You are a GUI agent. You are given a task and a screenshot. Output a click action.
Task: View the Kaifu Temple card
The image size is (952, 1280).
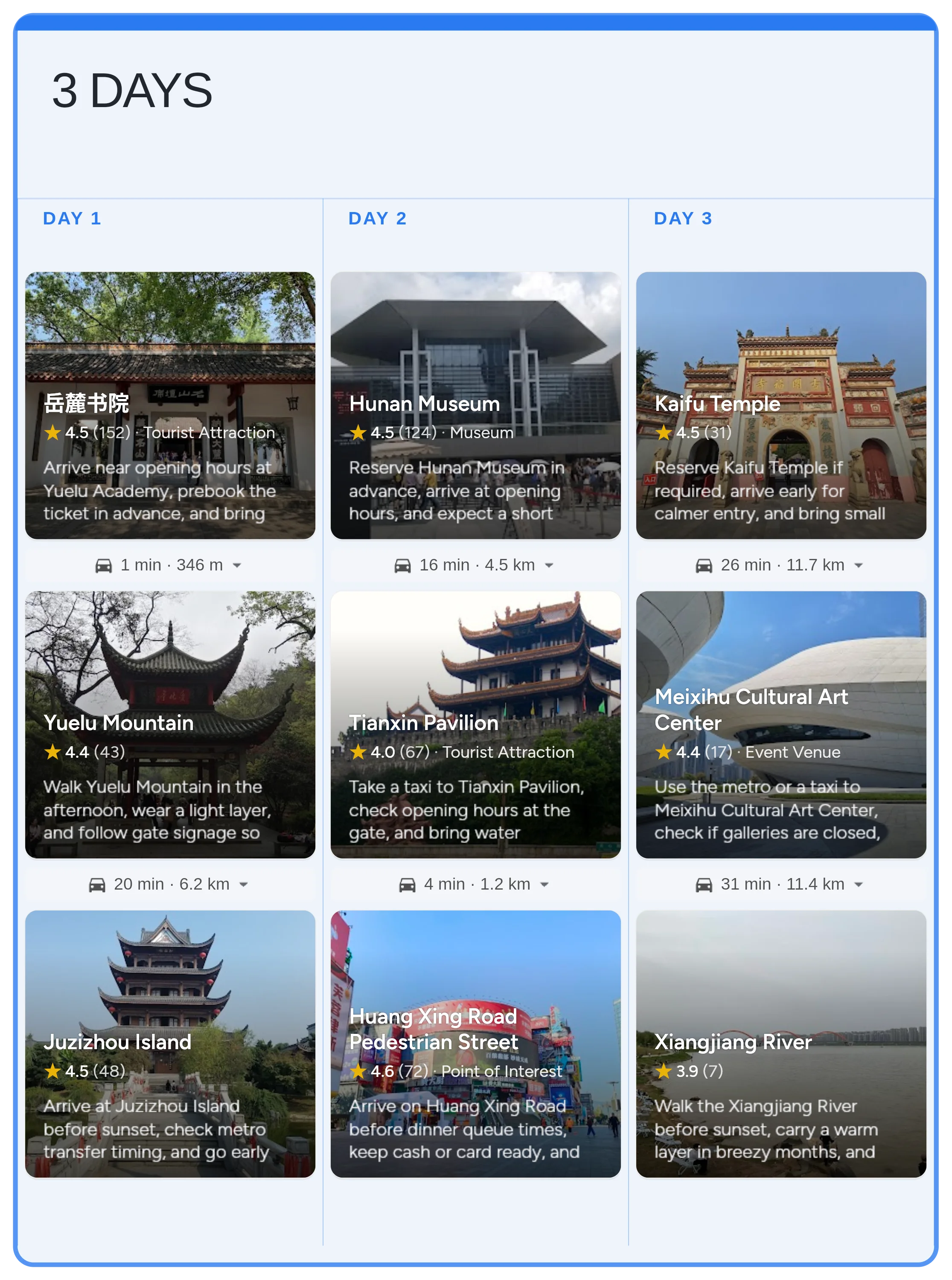pyautogui.click(x=781, y=405)
